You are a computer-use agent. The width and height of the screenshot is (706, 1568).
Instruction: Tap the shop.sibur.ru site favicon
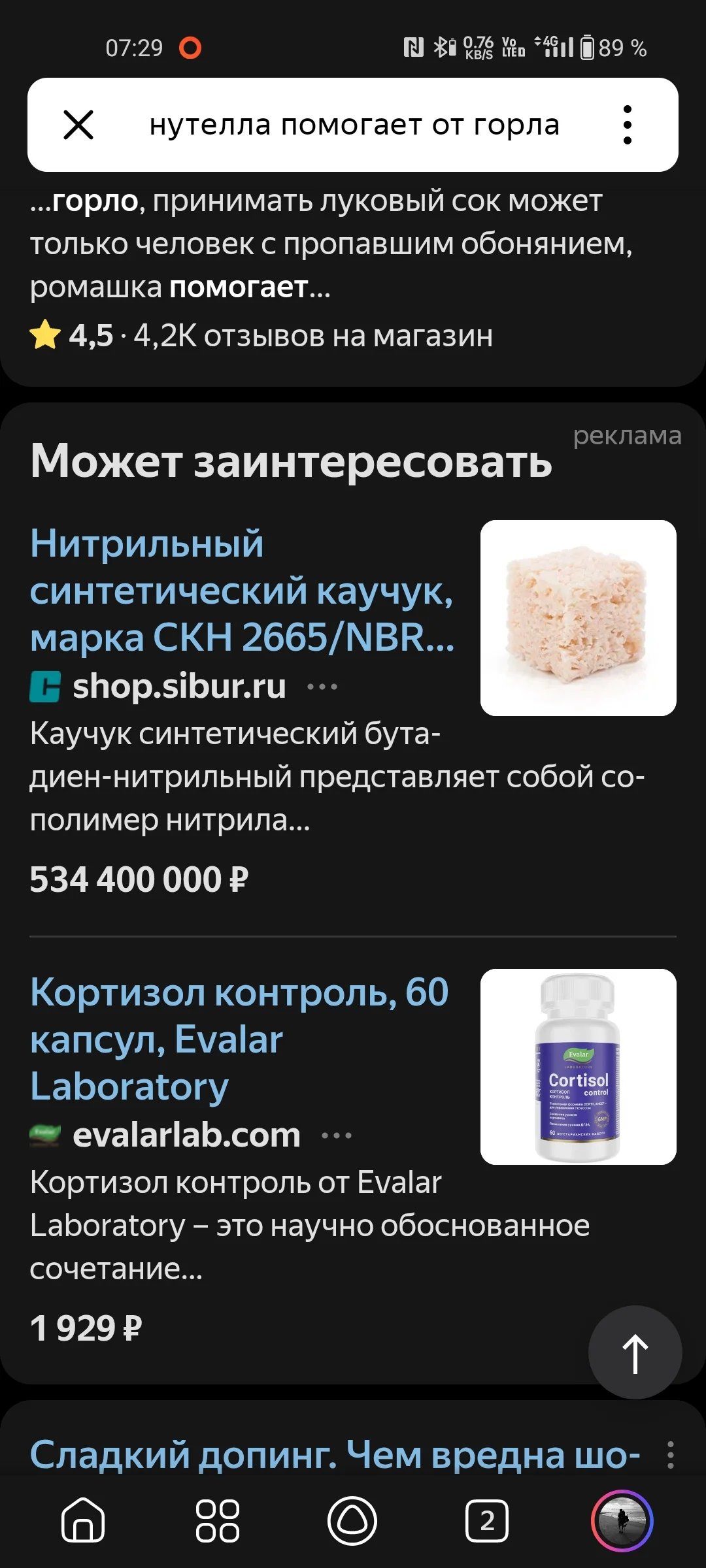point(44,686)
